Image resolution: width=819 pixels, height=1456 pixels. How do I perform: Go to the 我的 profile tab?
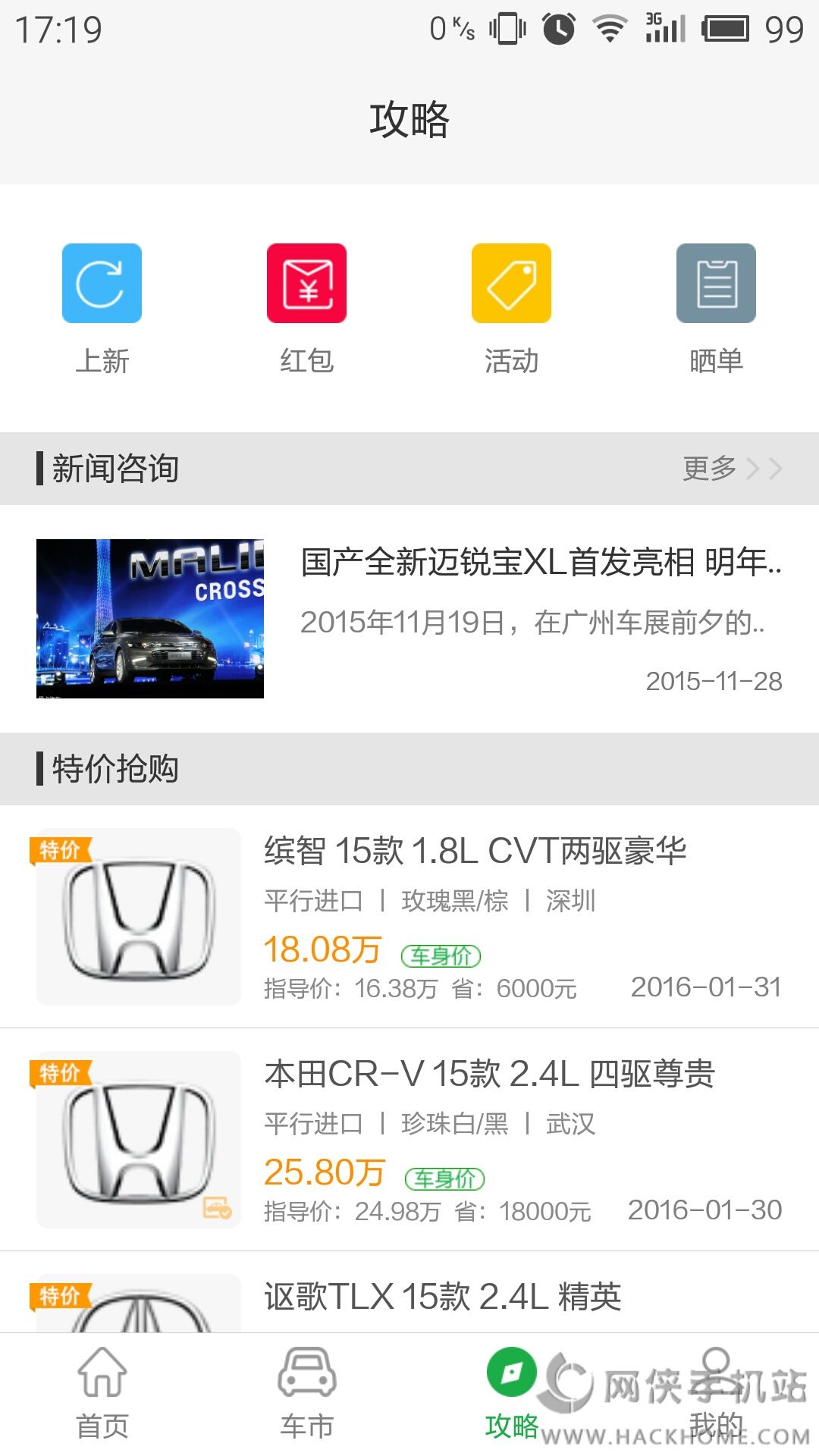[716, 1394]
